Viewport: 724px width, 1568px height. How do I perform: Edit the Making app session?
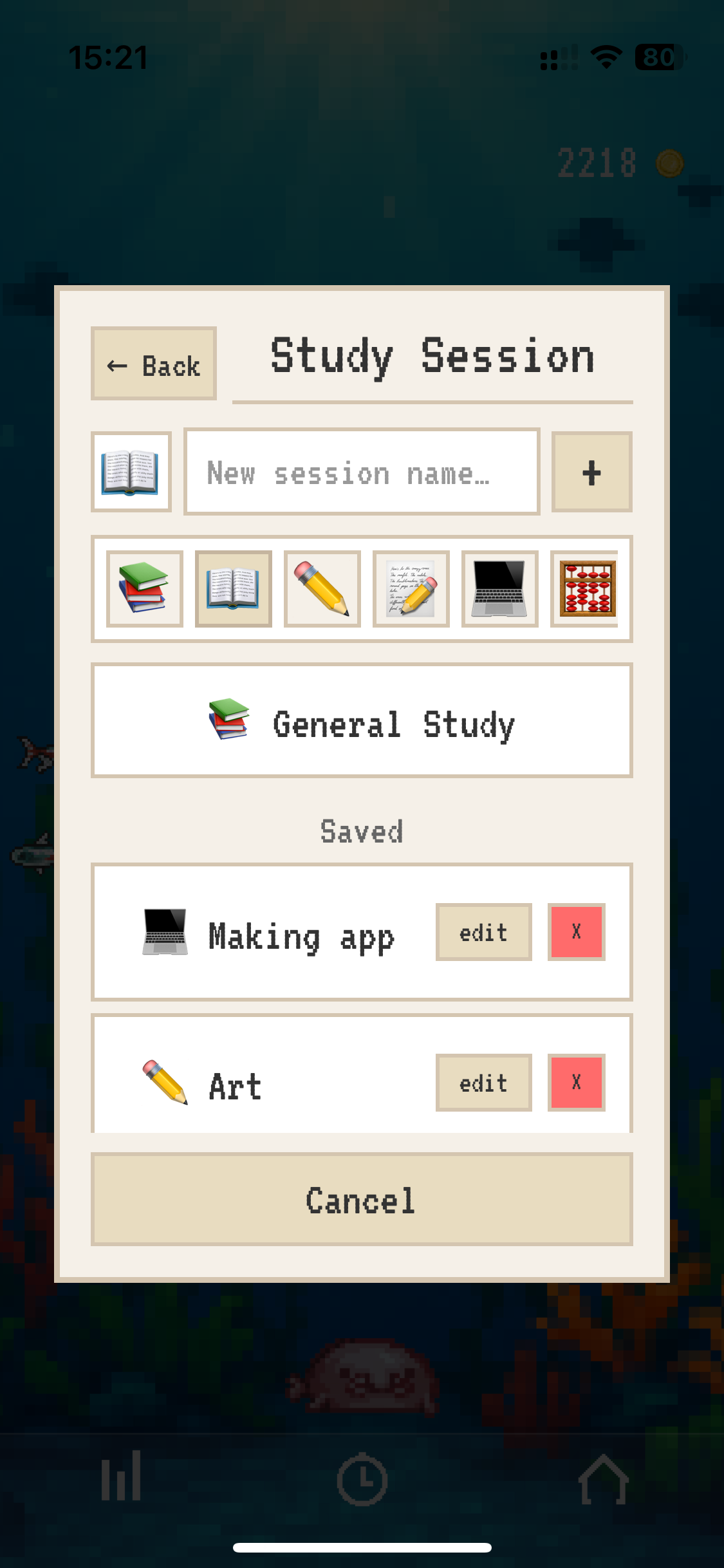[483, 931]
